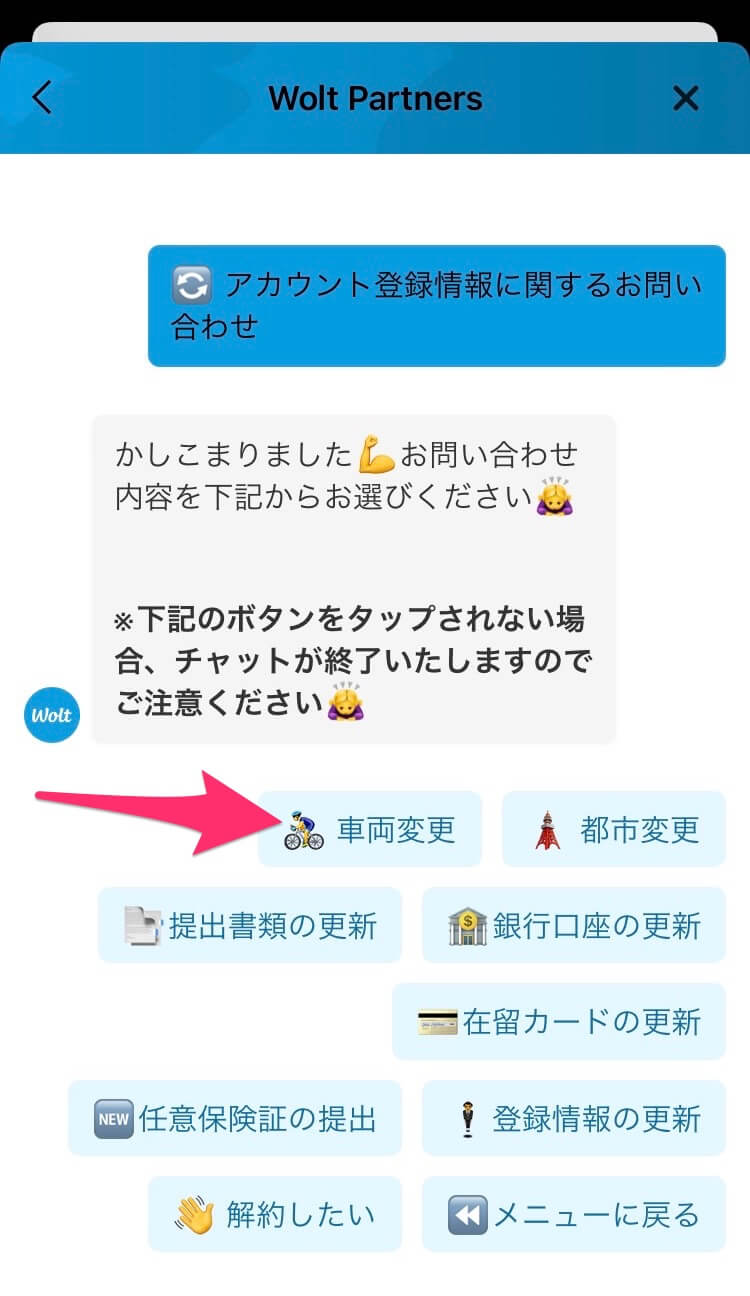Choose the 都市変更 button

pyautogui.click(x=614, y=829)
